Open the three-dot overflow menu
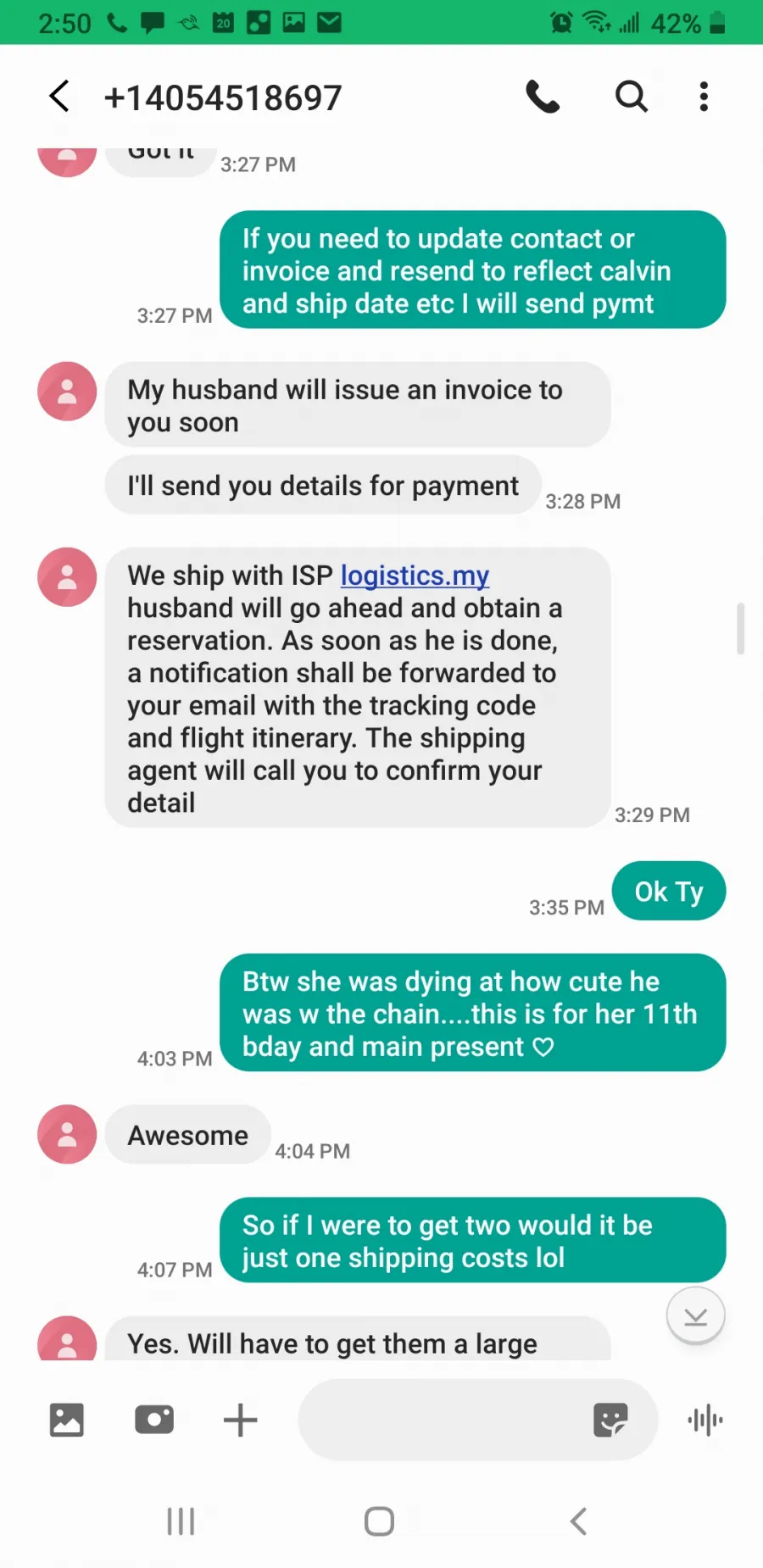Image resolution: width=763 pixels, height=1568 pixels. [704, 97]
